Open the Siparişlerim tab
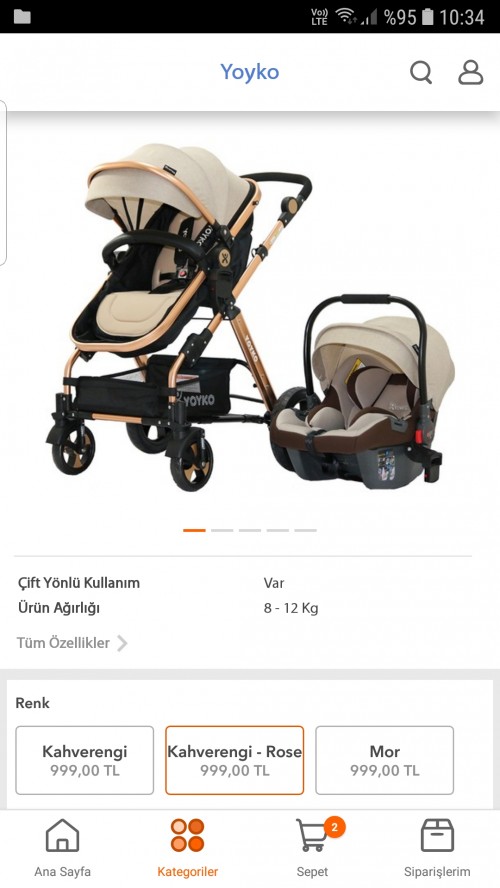 pos(437,848)
